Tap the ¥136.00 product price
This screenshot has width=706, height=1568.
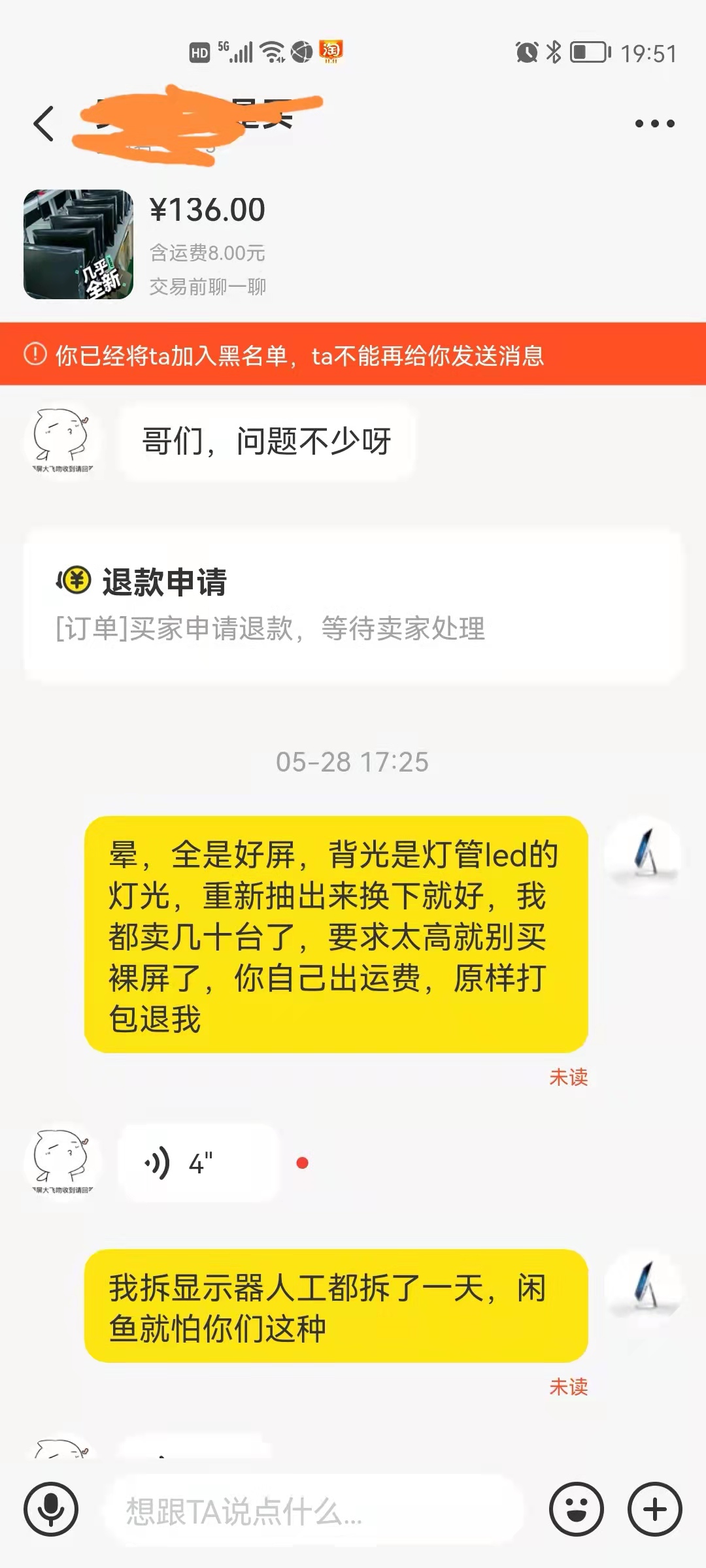pos(209,210)
